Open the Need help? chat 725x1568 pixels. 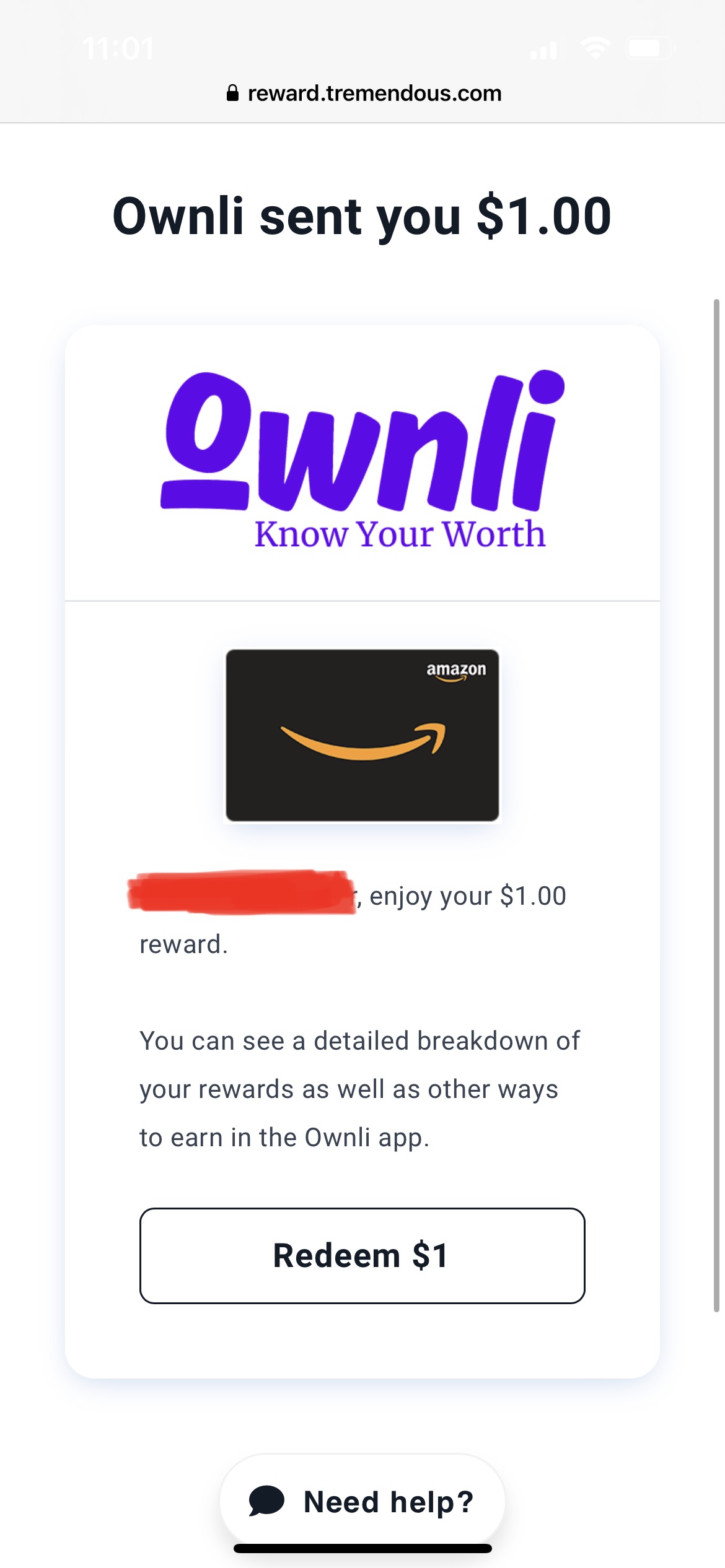[x=362, y=1501]
